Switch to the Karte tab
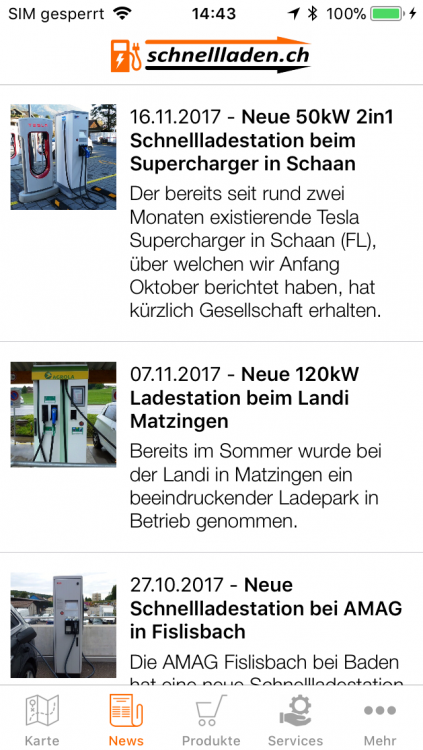Viewport: 423px width, 750px height. coord(42,719)
